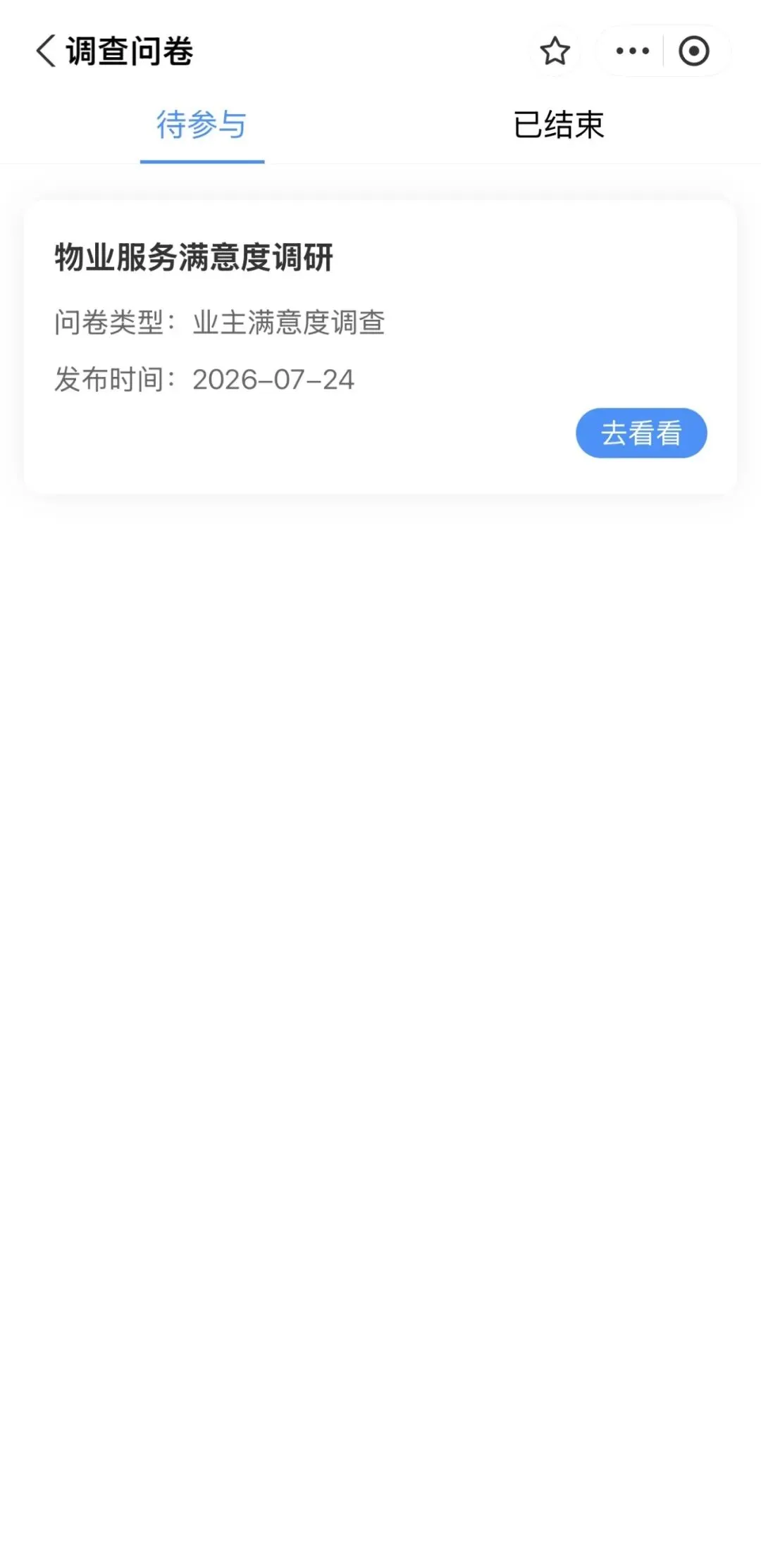Open the three-dot more menu

(632, 51)
